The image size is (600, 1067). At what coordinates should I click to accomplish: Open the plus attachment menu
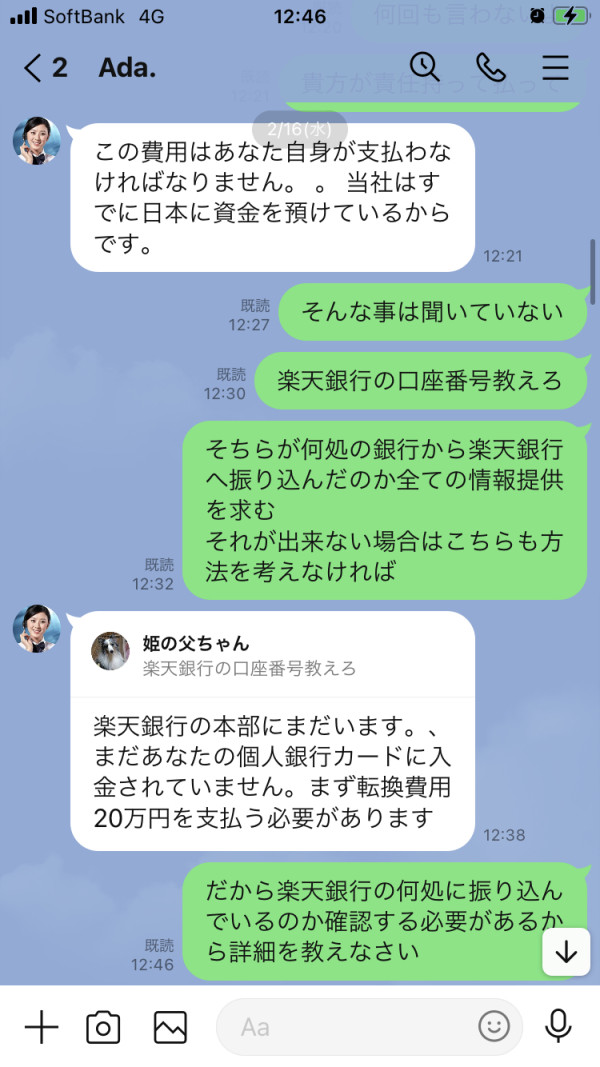coord(41,1026)
